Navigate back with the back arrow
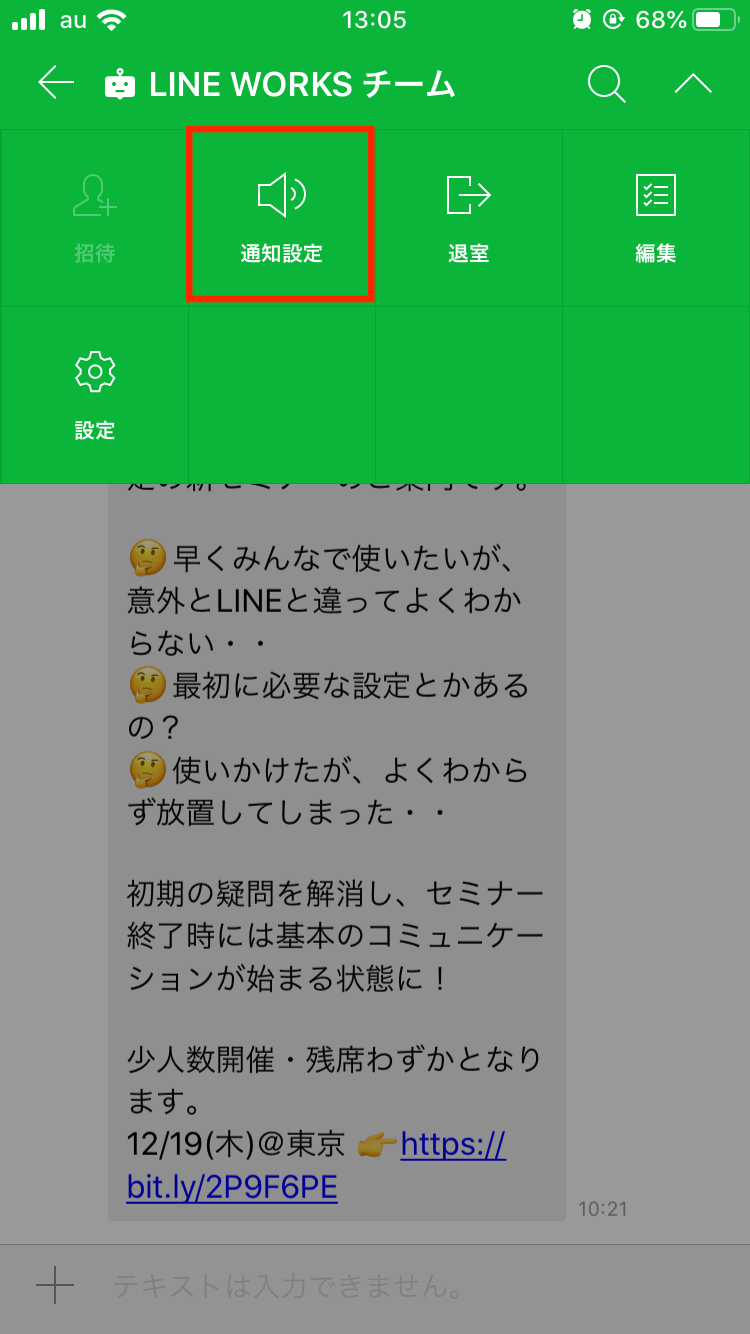The width and height of the screenshot is (750, 1334). [x=55, y=84]
